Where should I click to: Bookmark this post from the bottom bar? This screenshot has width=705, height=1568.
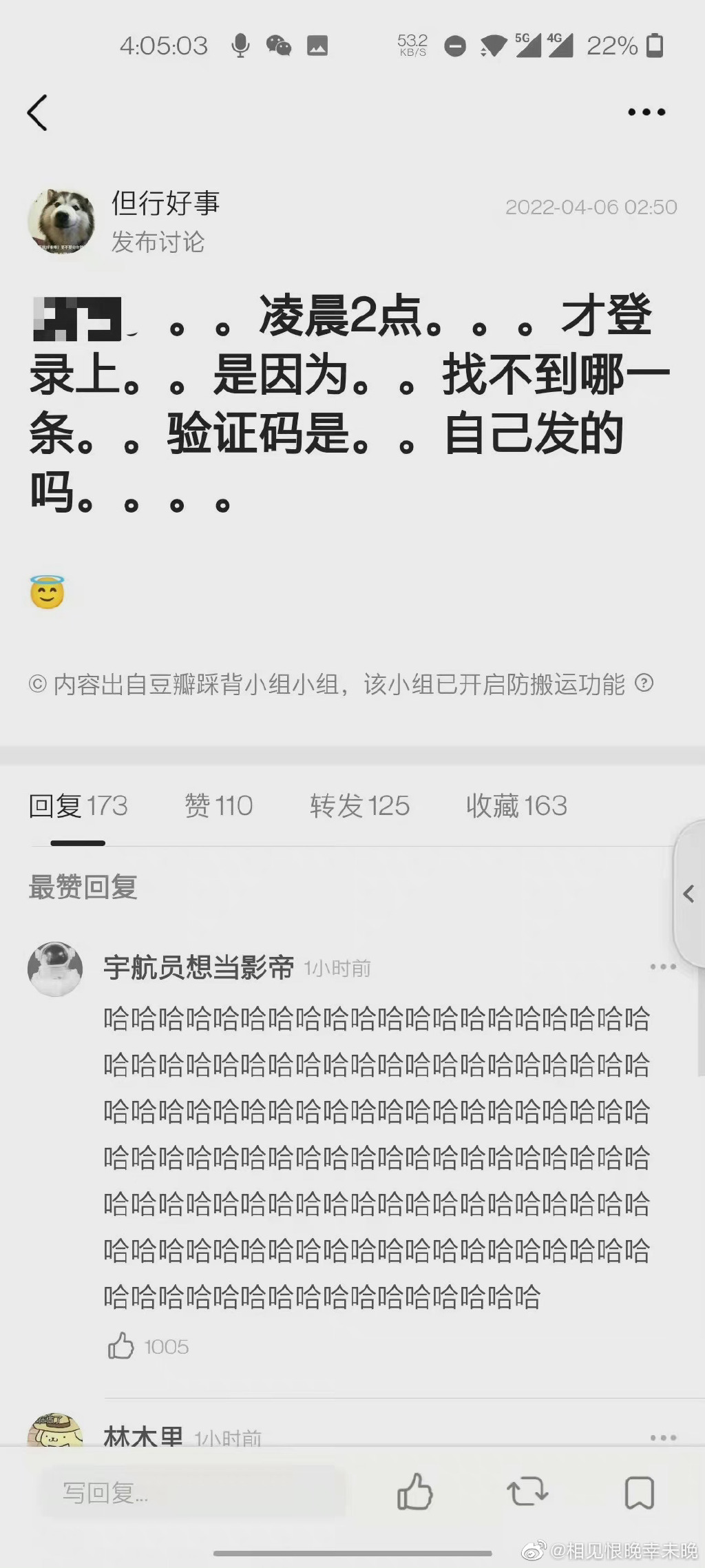tap(639, 1492)
